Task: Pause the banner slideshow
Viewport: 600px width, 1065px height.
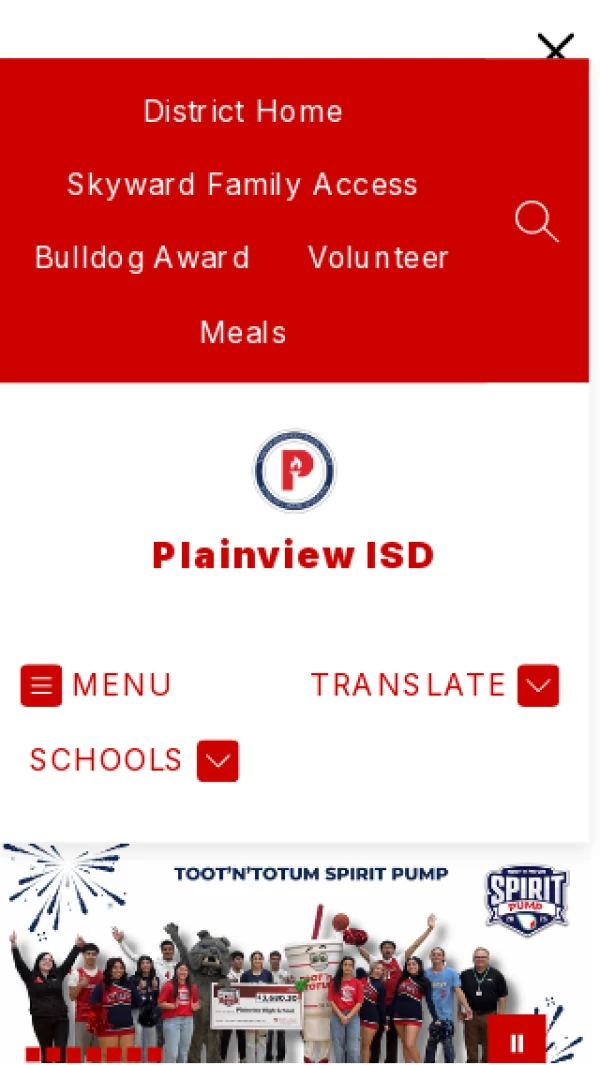Action: 517,1043
